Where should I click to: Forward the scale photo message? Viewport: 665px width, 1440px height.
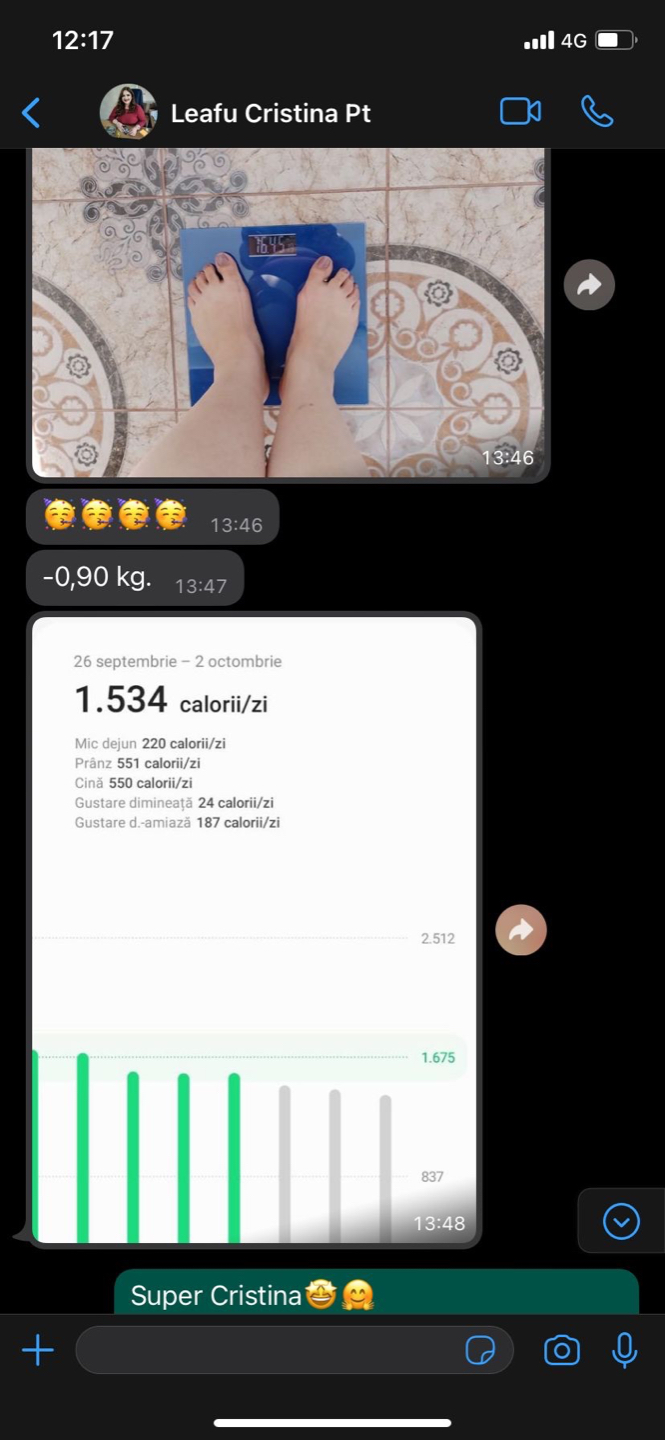point(589,285)
